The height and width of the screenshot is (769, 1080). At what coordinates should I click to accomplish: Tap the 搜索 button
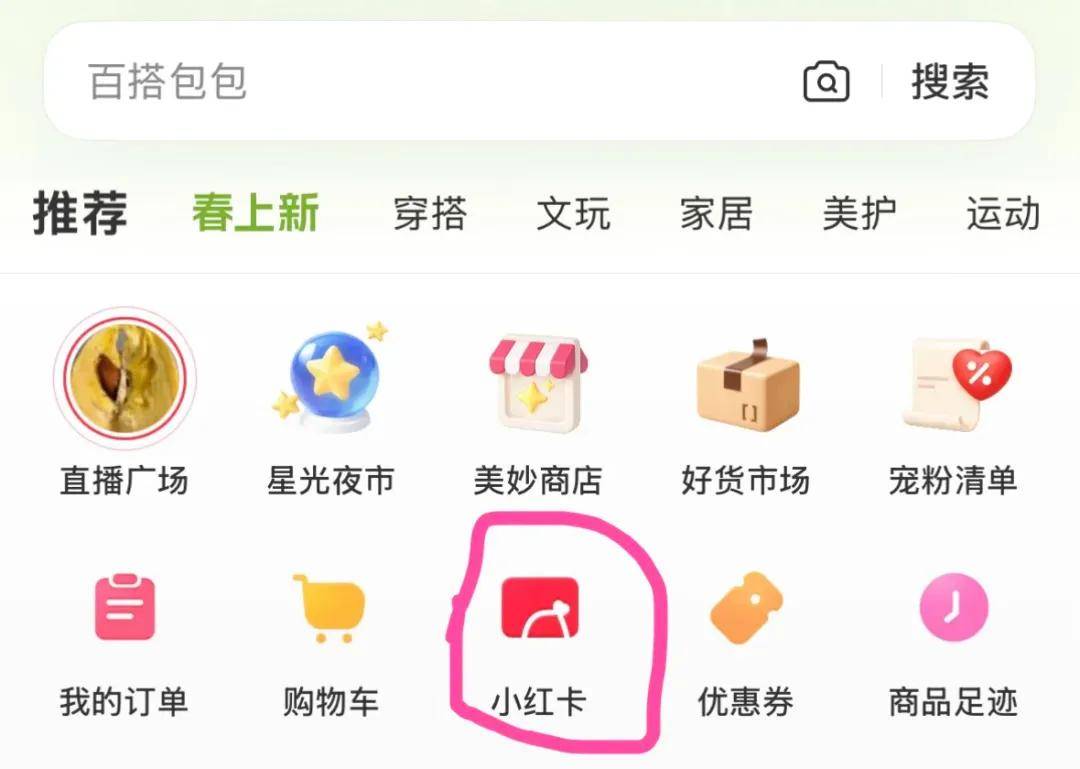pyautogui.click(x=950, y=82)
